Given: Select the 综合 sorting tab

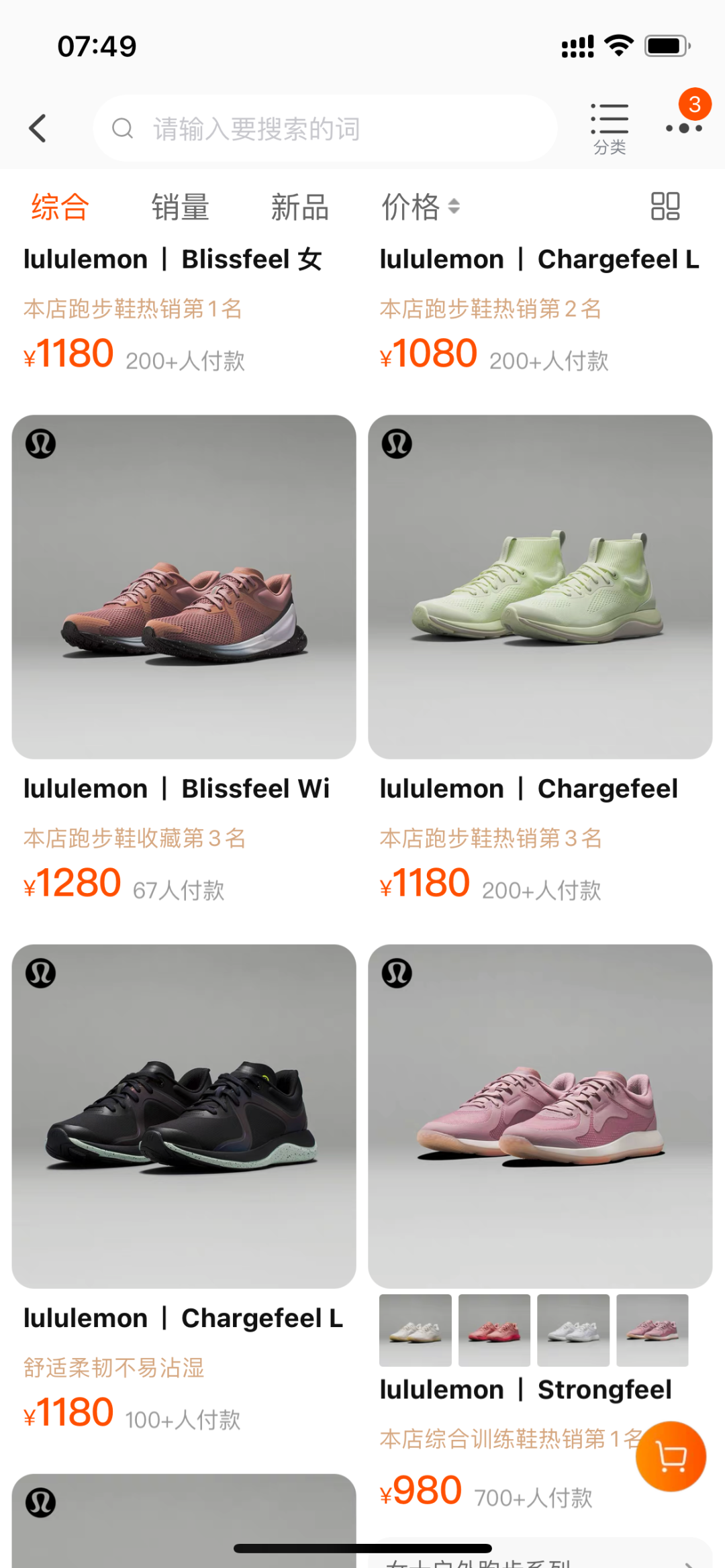Looking at the screenshot, I should (x=60, y=207).
